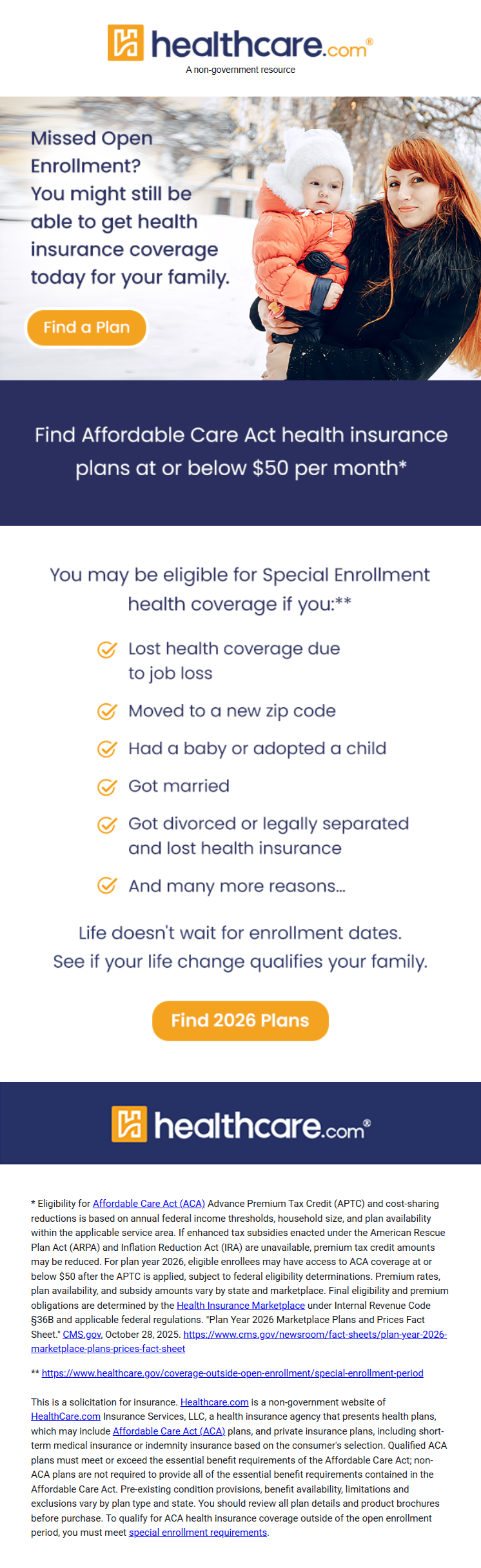Visit the healthcare.gov special-enrollment-period URL
481x1568 pixels.
[232, 1373]
